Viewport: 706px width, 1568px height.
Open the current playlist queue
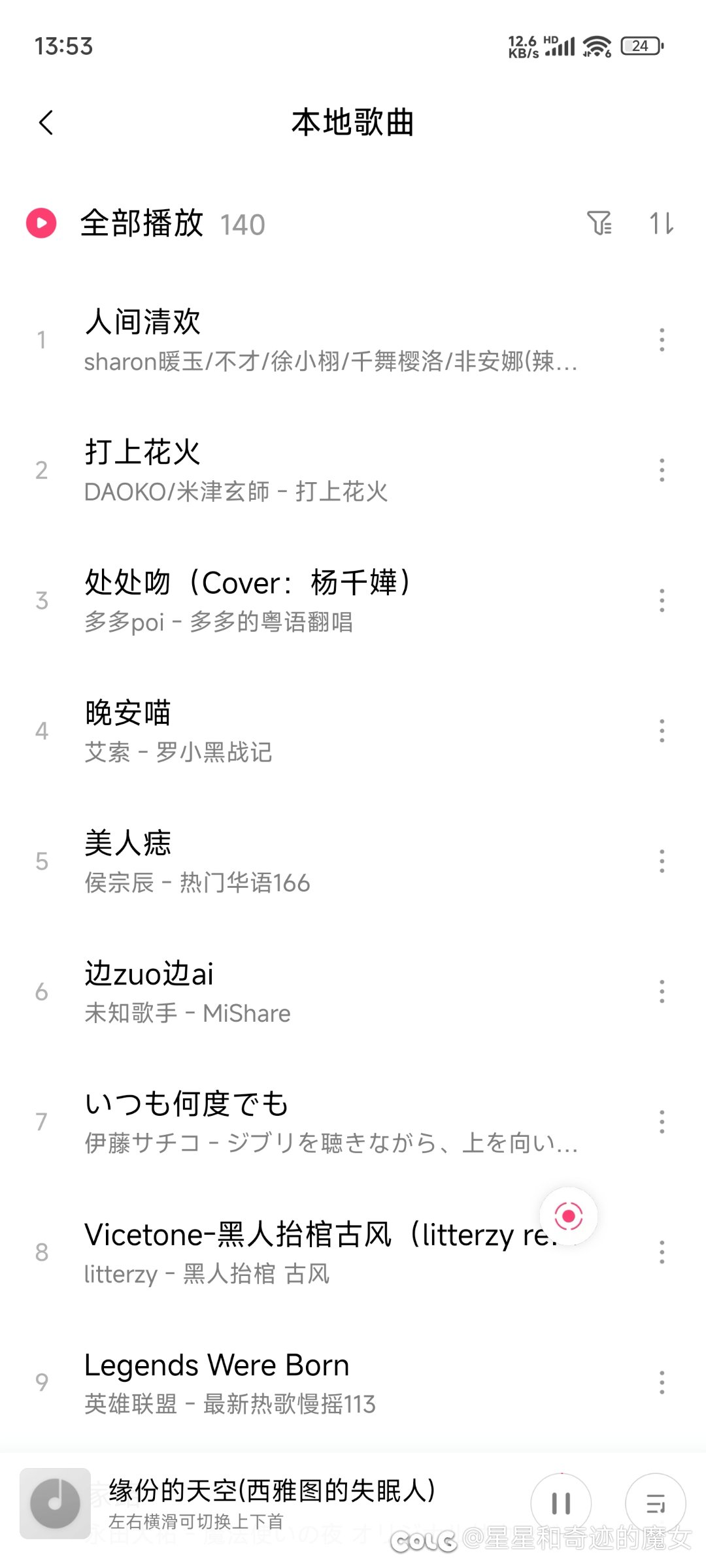pyautogui.click(x=655, y=1503)
